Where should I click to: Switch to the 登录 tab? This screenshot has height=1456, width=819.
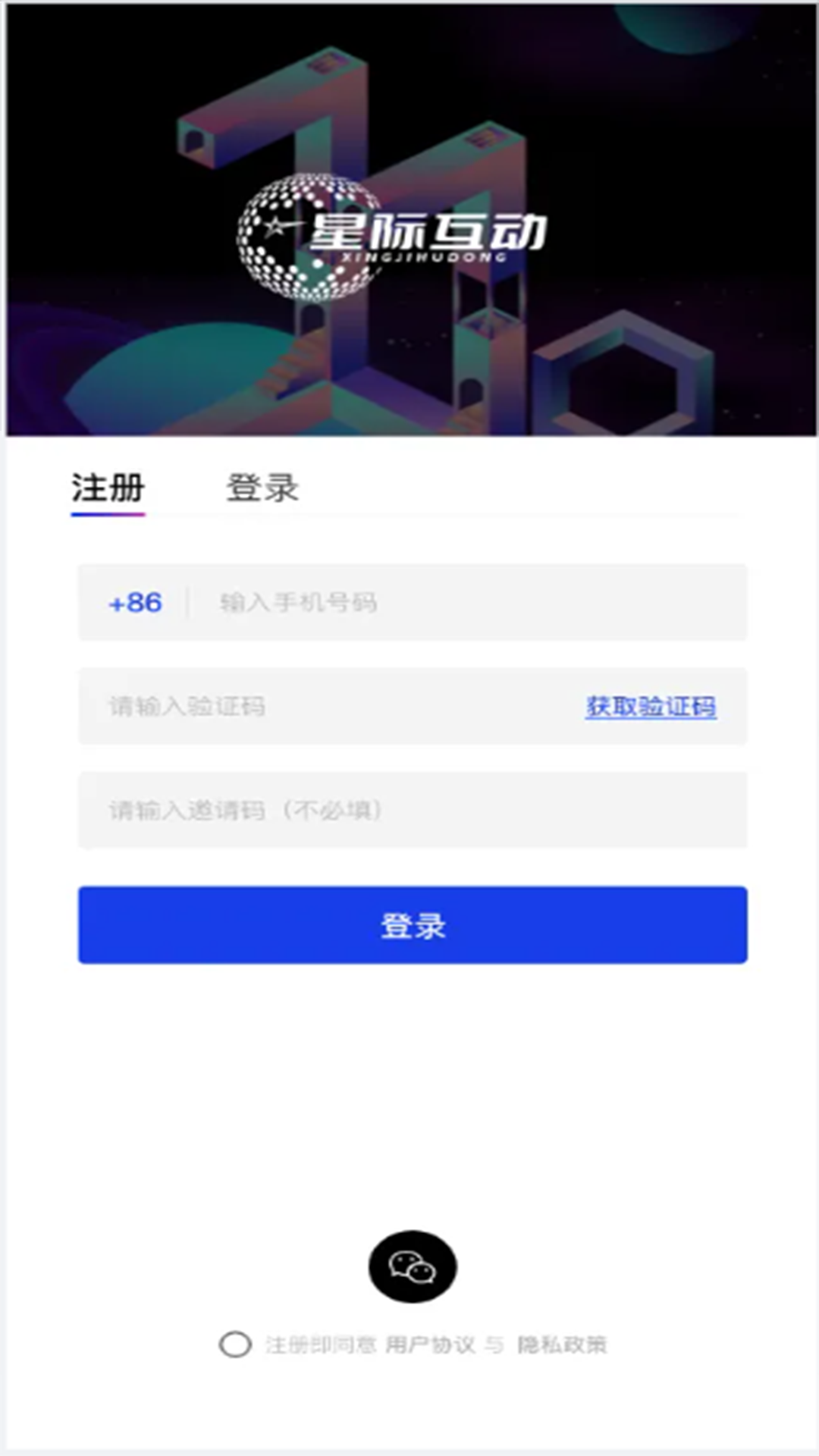click(x=262, y=488)
